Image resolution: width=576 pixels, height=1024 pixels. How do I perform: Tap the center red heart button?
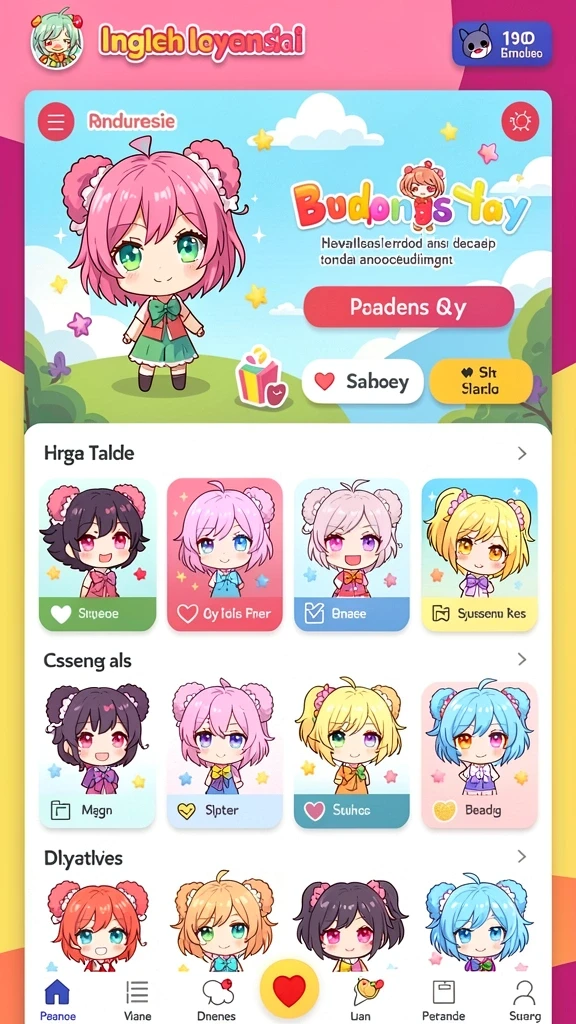pyautogui.click(x=289, y=991)
